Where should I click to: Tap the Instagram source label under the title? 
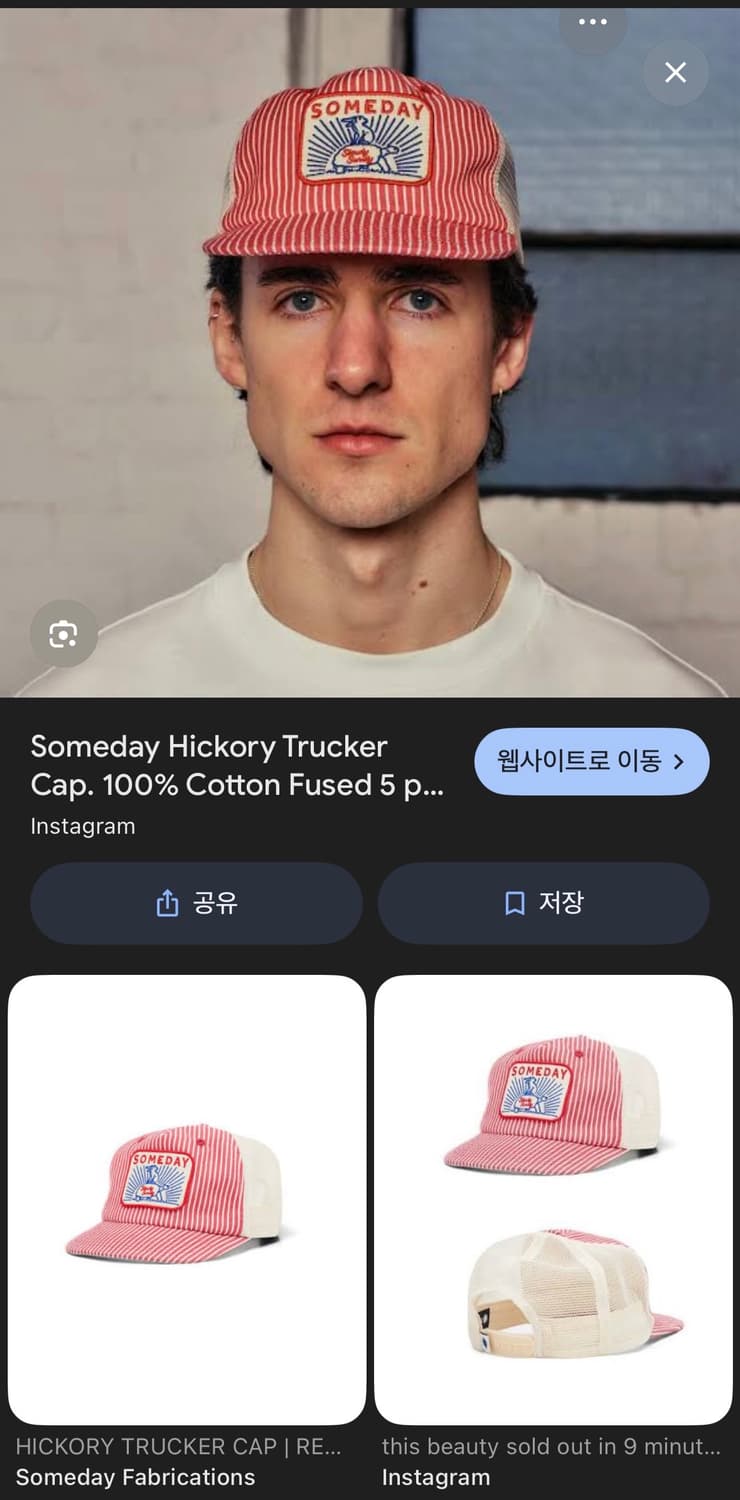[83, 826]
